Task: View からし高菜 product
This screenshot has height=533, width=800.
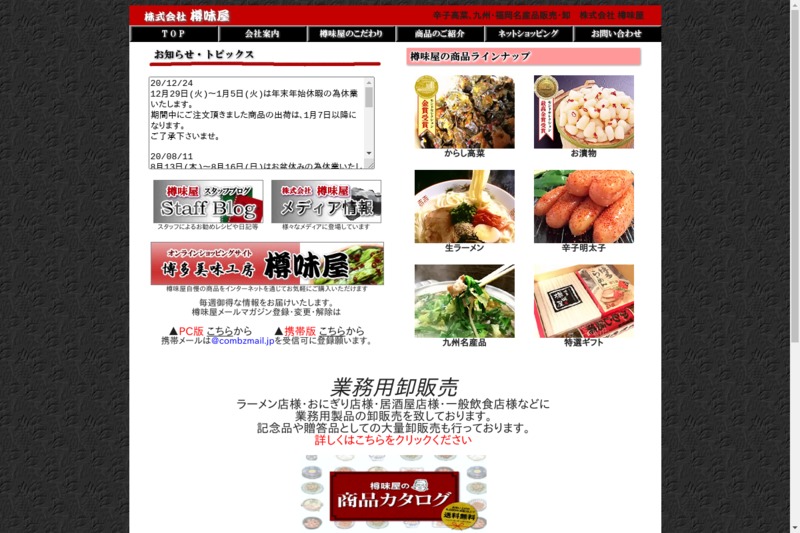Action: [x=464, y=113]
